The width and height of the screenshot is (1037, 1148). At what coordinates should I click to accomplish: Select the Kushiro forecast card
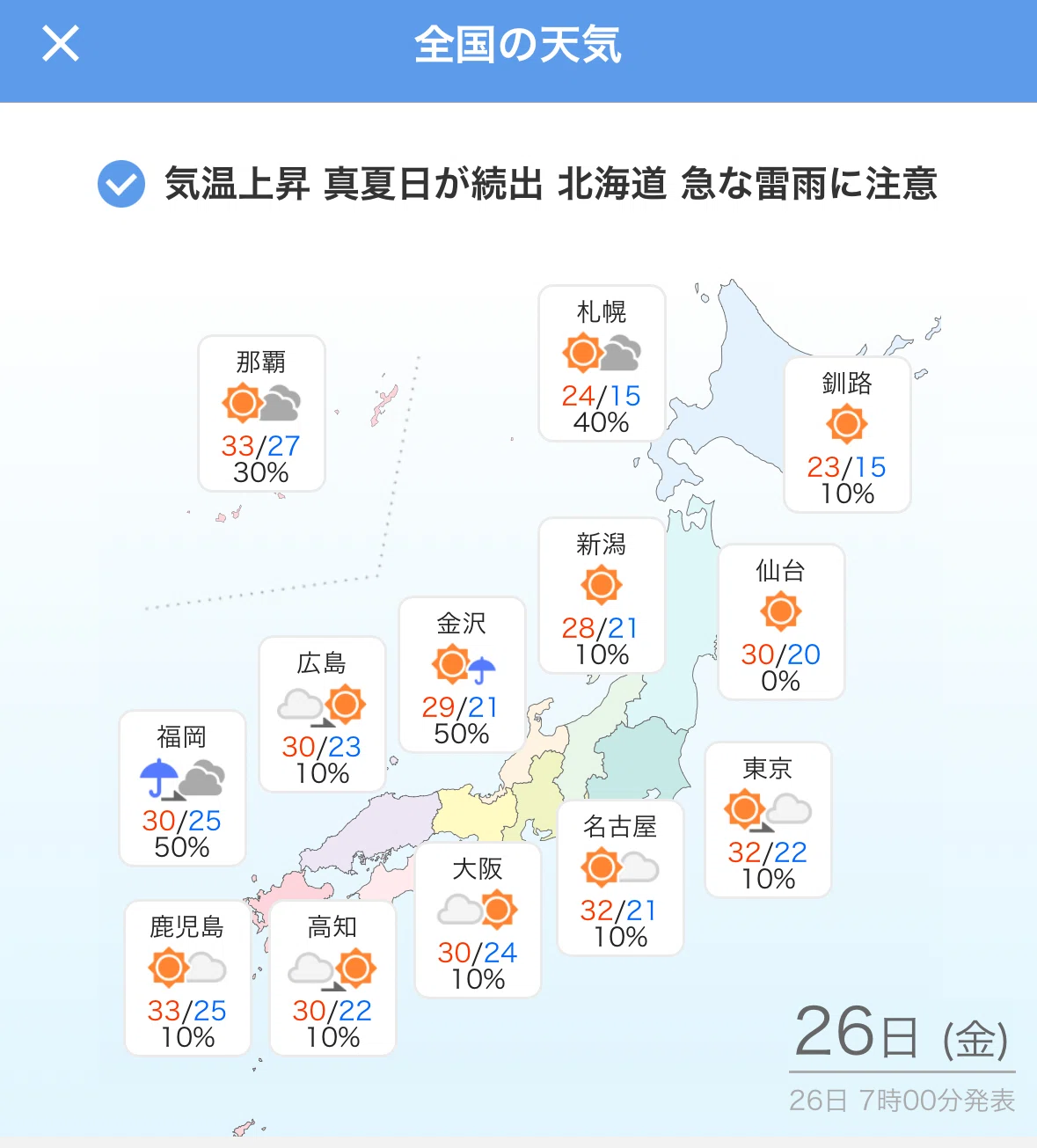pyautogui.click(x=847, y=435)
